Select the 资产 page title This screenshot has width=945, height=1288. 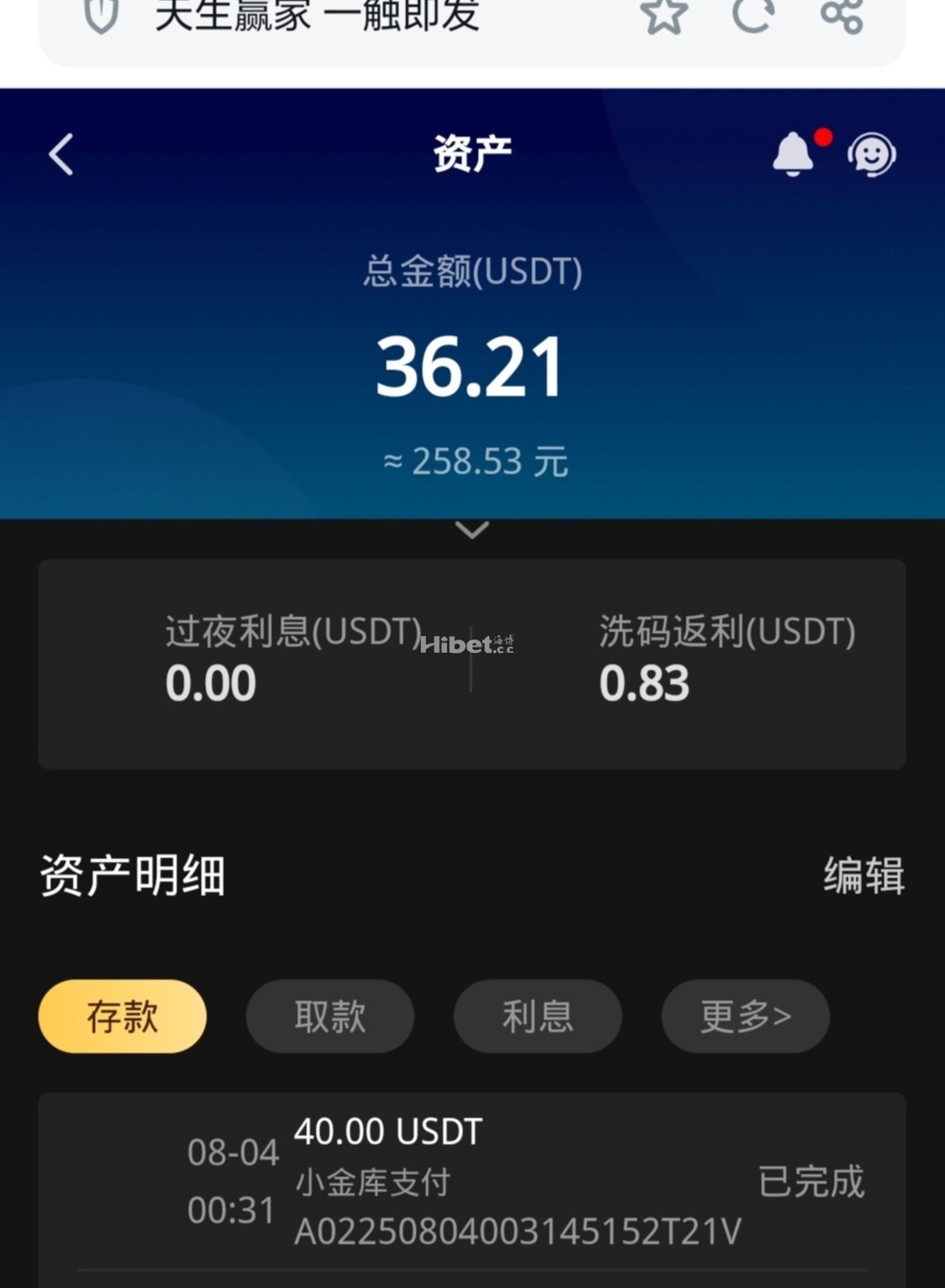[x=472, y=152]
